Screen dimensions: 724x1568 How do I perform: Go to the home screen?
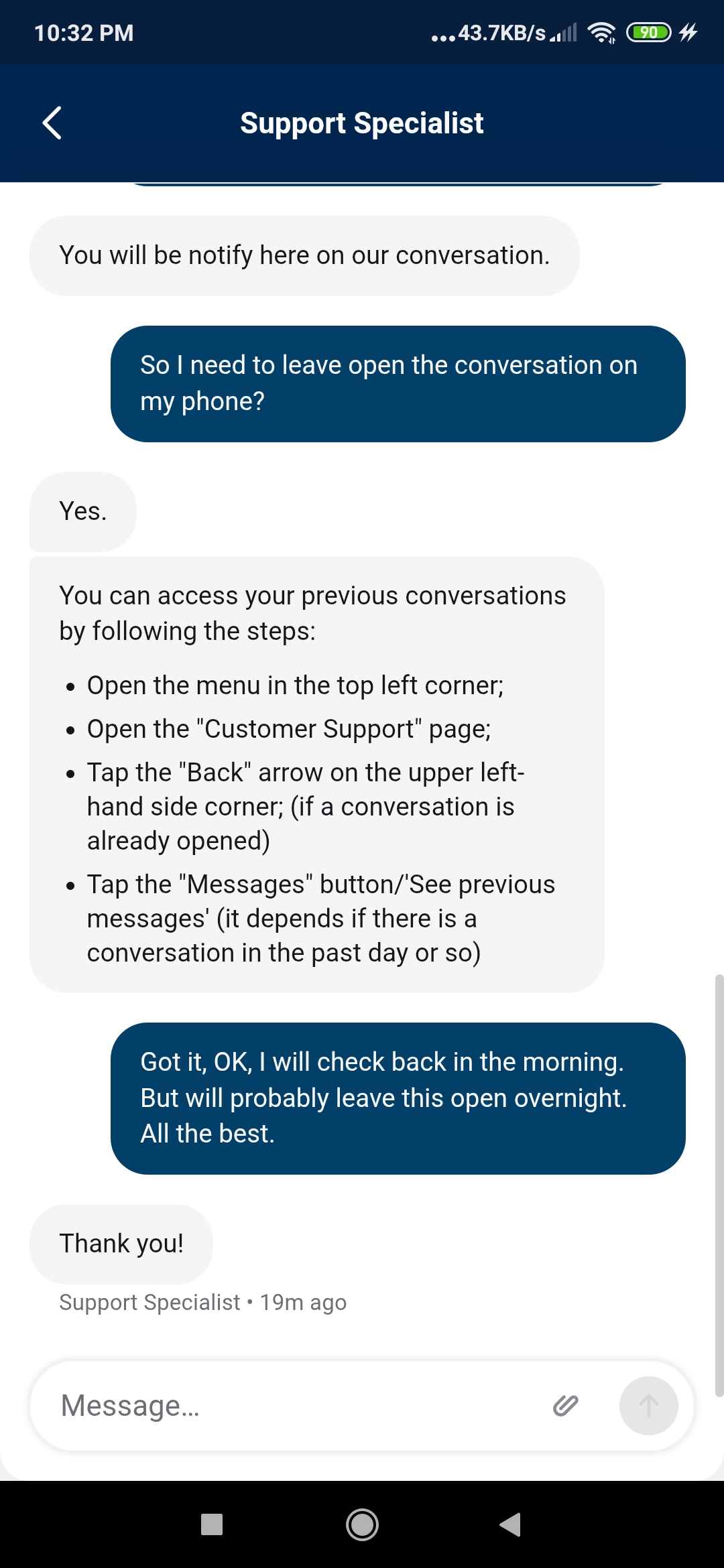362,1524
